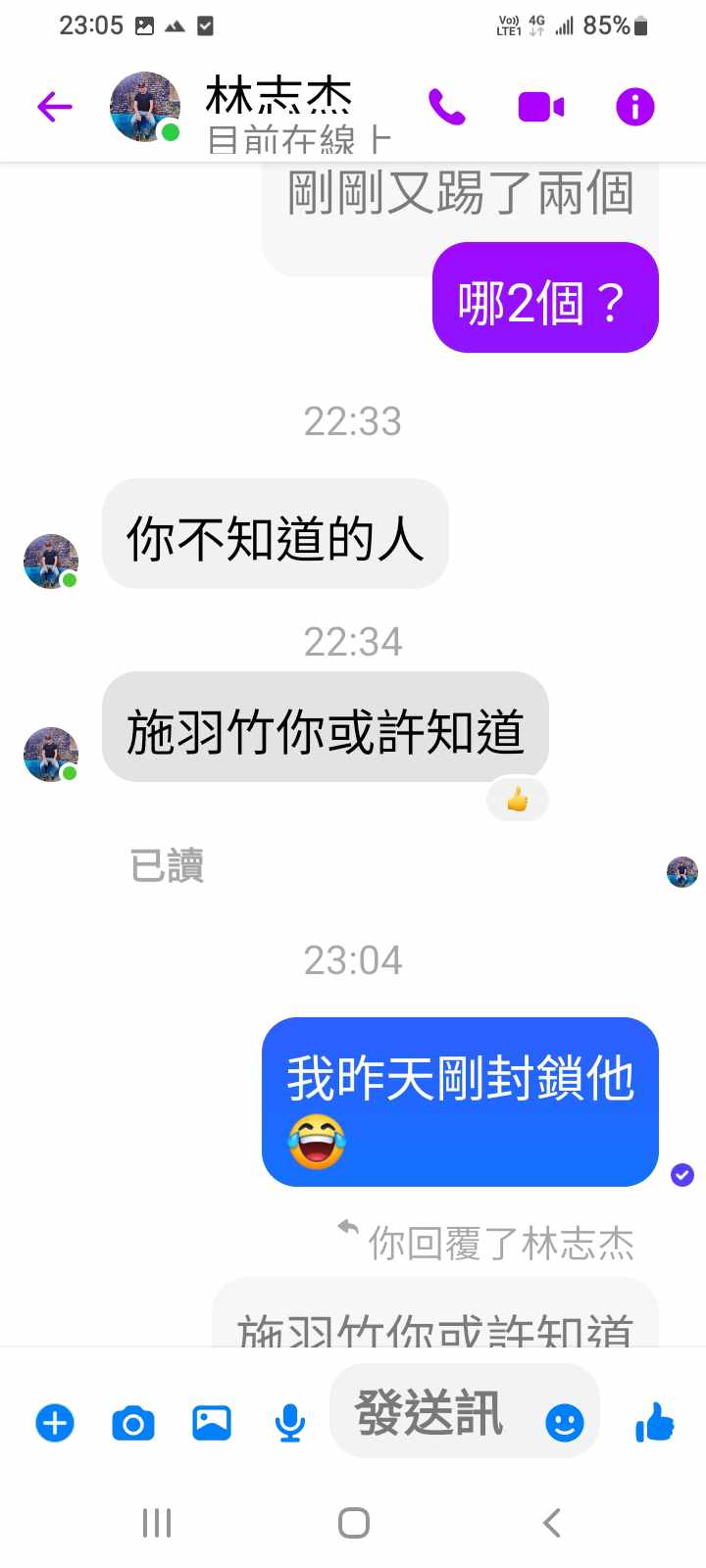
Task: Open the emoji picker in message field
Action: coord(564,1422)
